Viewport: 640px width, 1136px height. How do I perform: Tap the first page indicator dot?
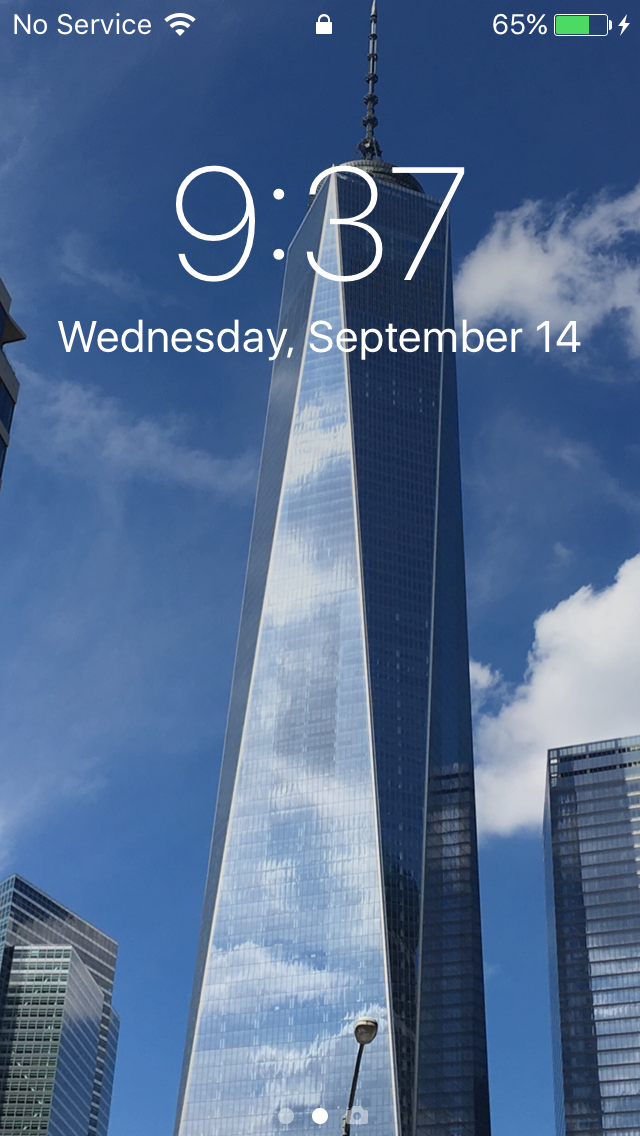point(286,1116)
